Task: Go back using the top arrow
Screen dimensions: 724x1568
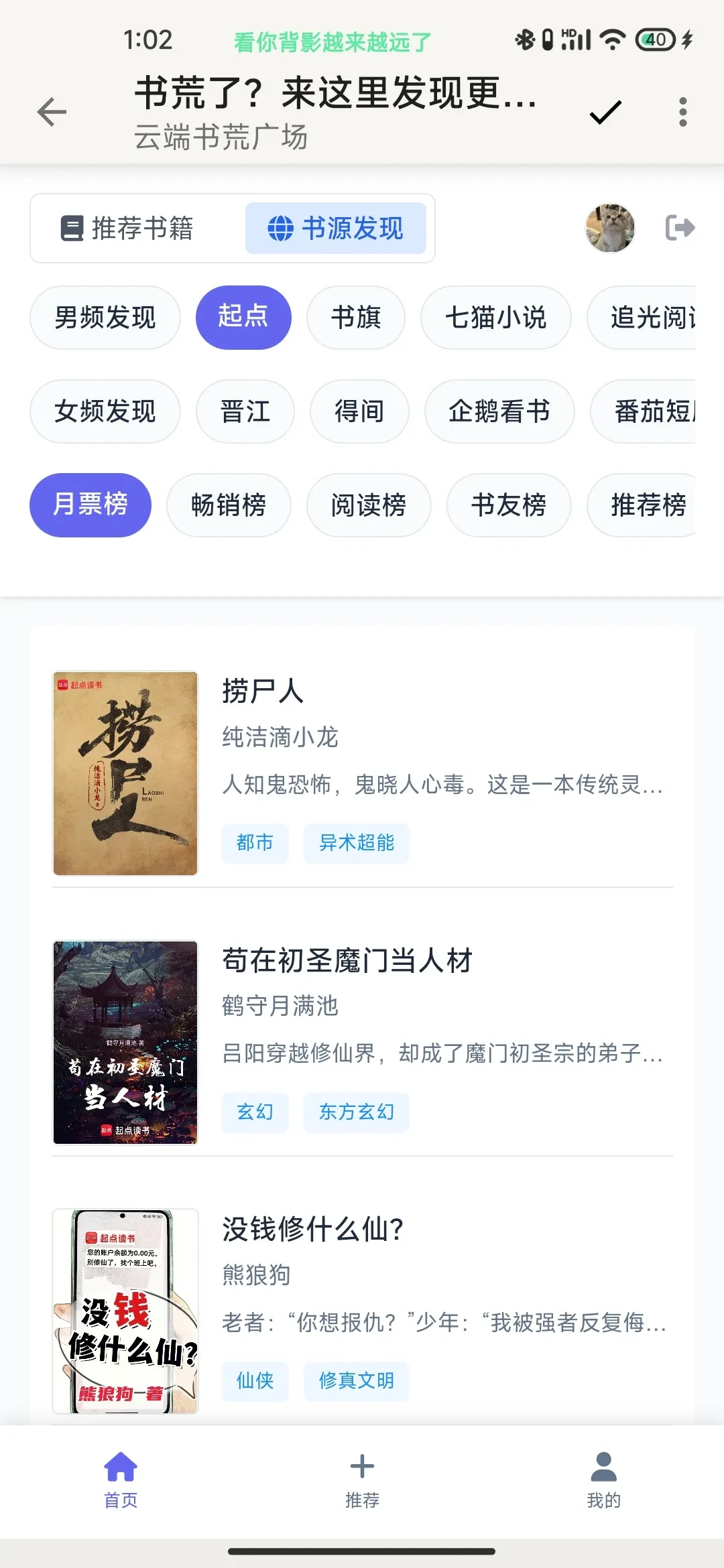Action: [x=52, y=112]
